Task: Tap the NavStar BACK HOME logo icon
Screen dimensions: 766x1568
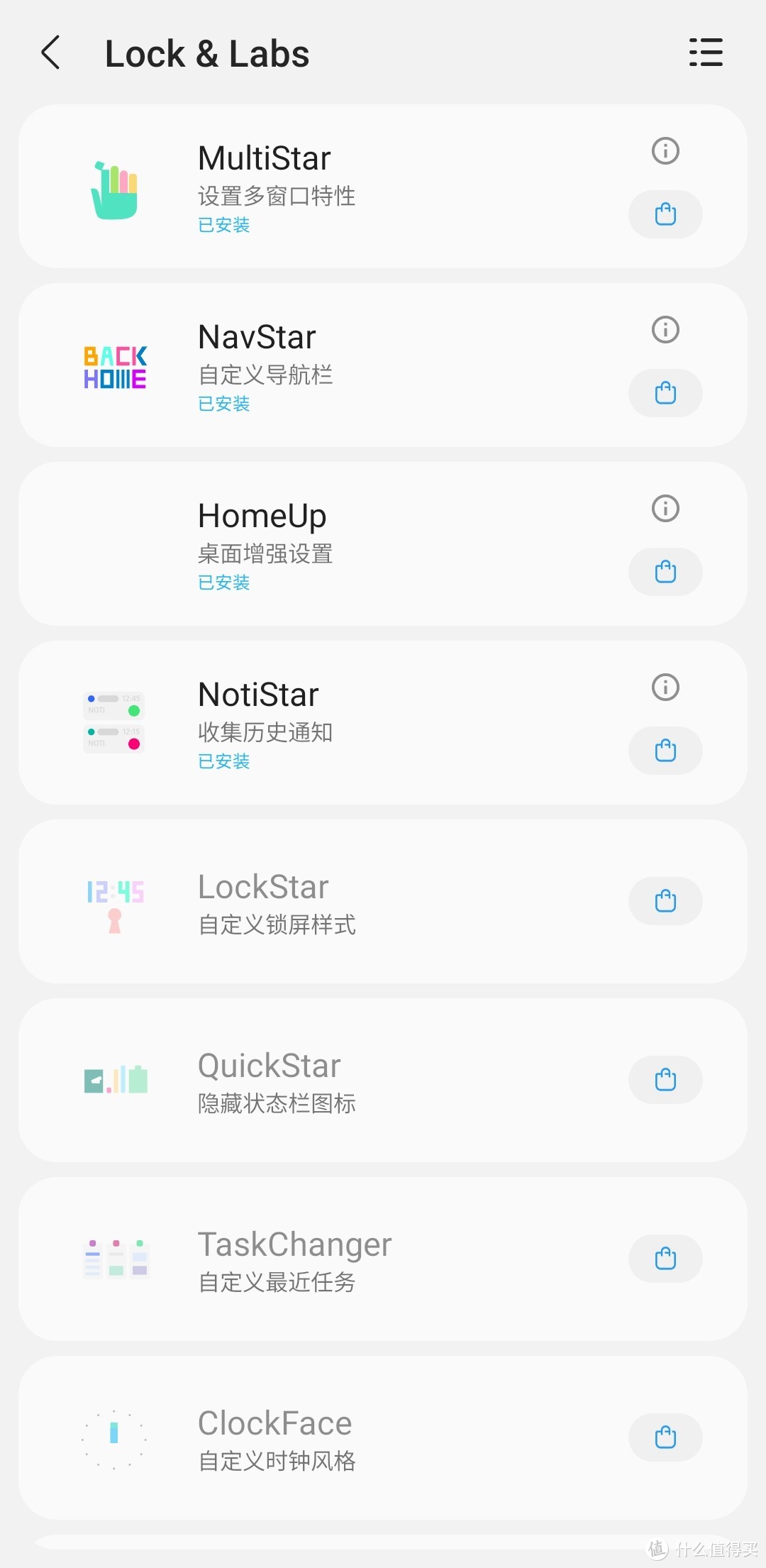Action: (115, 366)
